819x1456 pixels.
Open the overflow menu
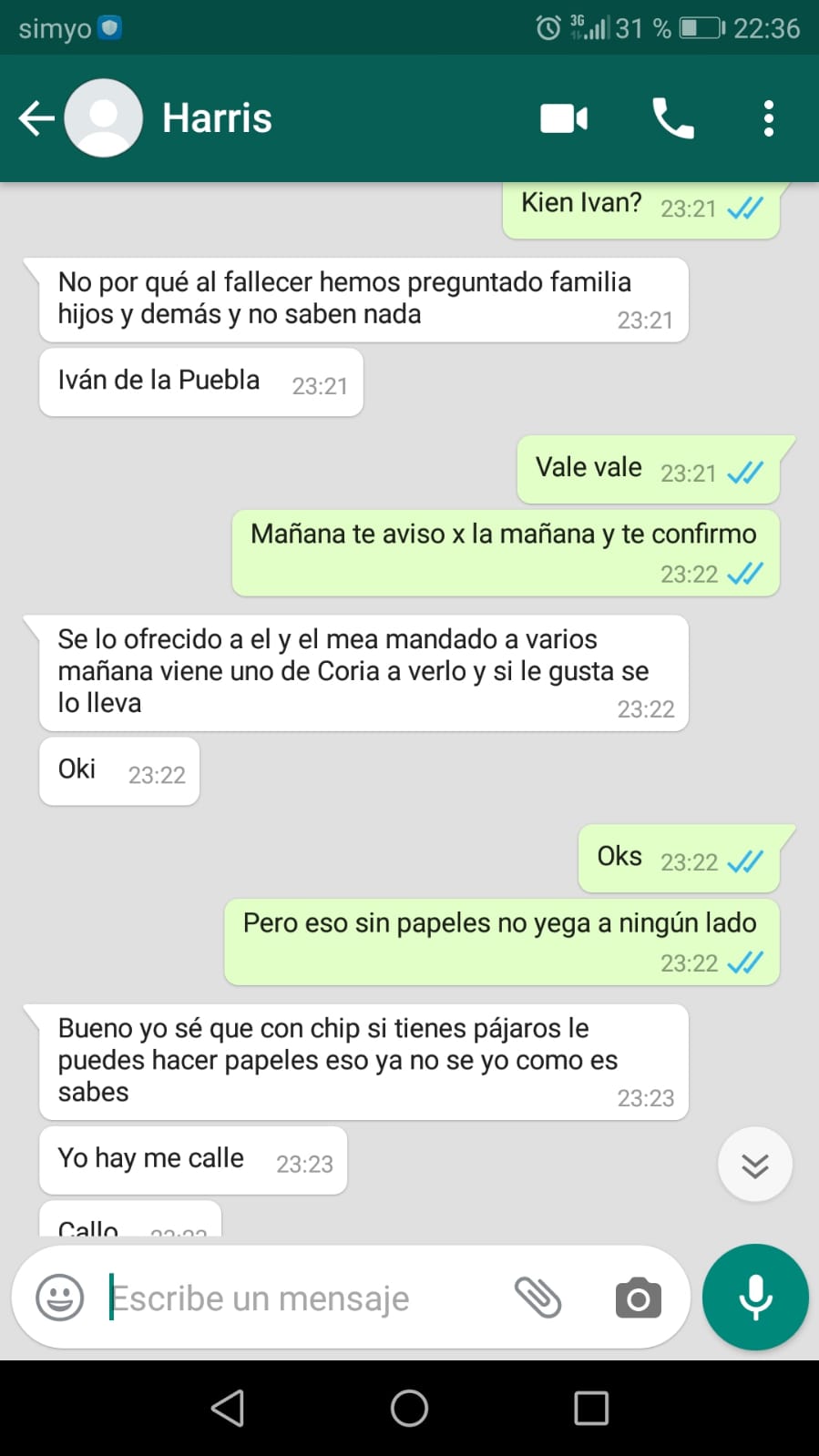pyautogui.click(x=768, y=118)
